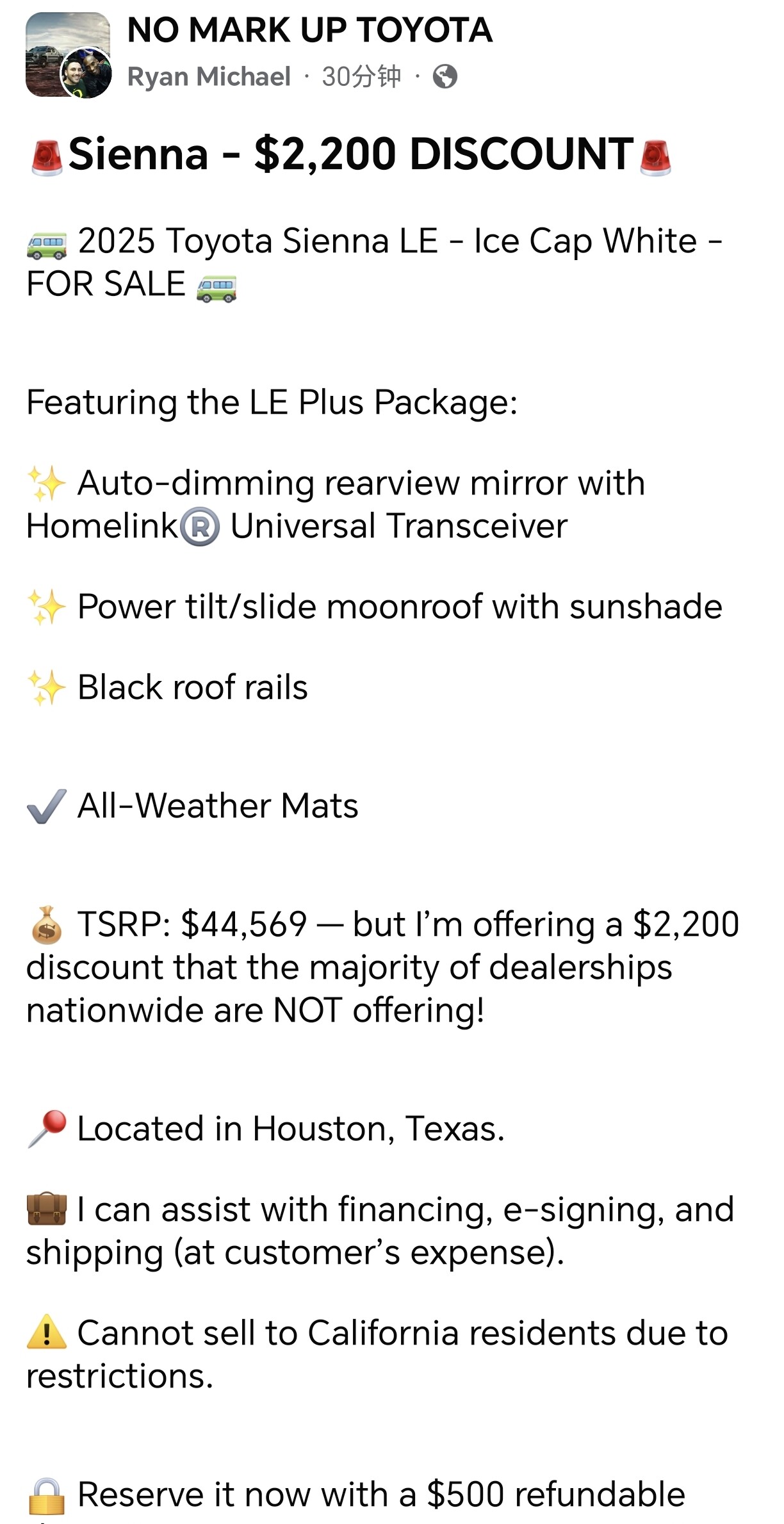Tap the group and author avatar
784x1524 pixels.
69,55
